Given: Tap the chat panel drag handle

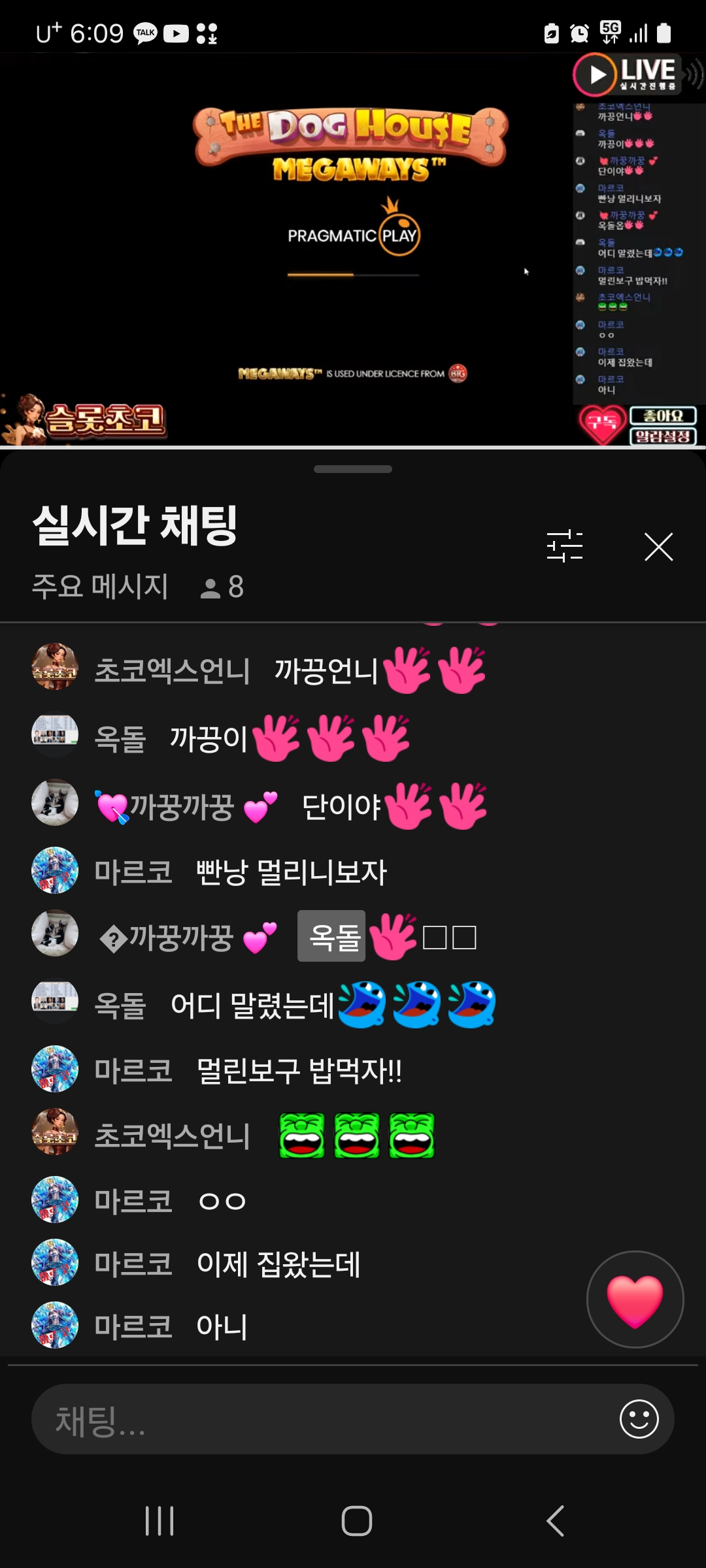Looking at the screenshot, I should point(353,469).
